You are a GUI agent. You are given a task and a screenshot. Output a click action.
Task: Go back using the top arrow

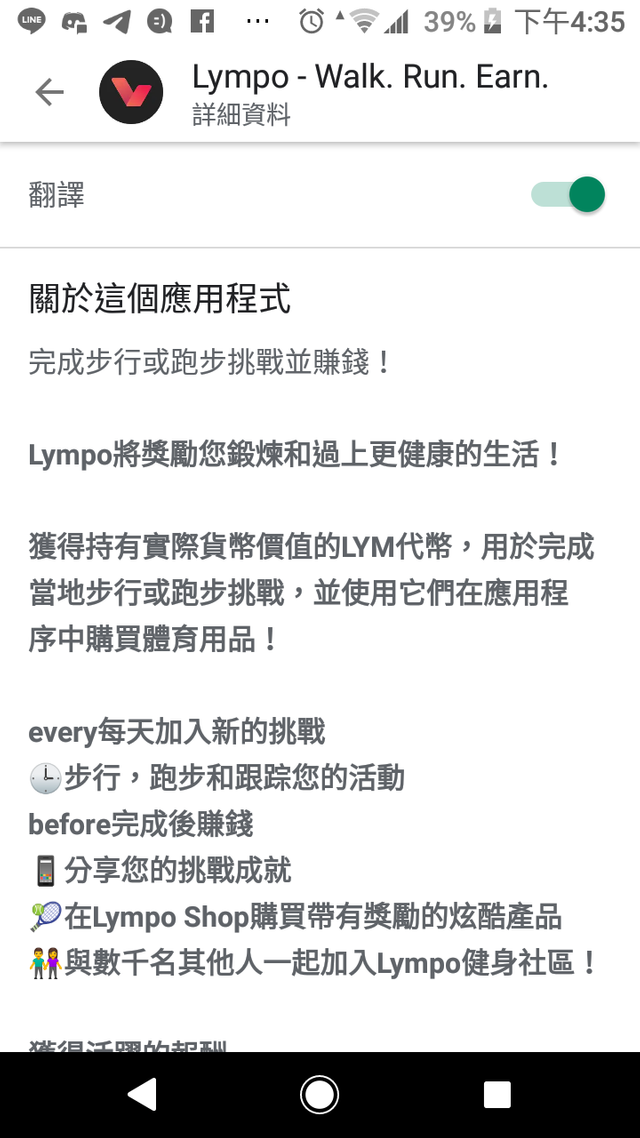pyautogui.click(x=49, y=92)
